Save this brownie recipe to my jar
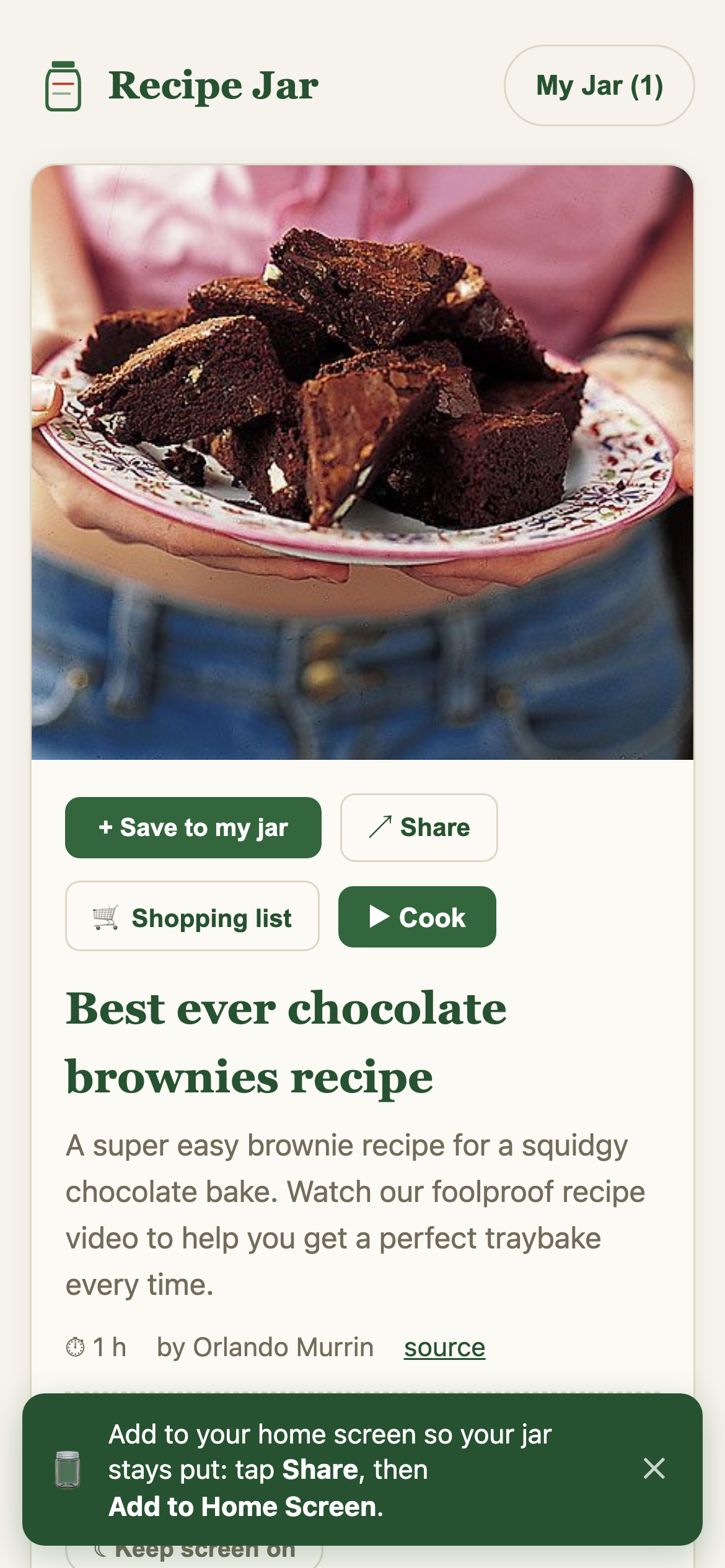 click(x=193, y=827)
